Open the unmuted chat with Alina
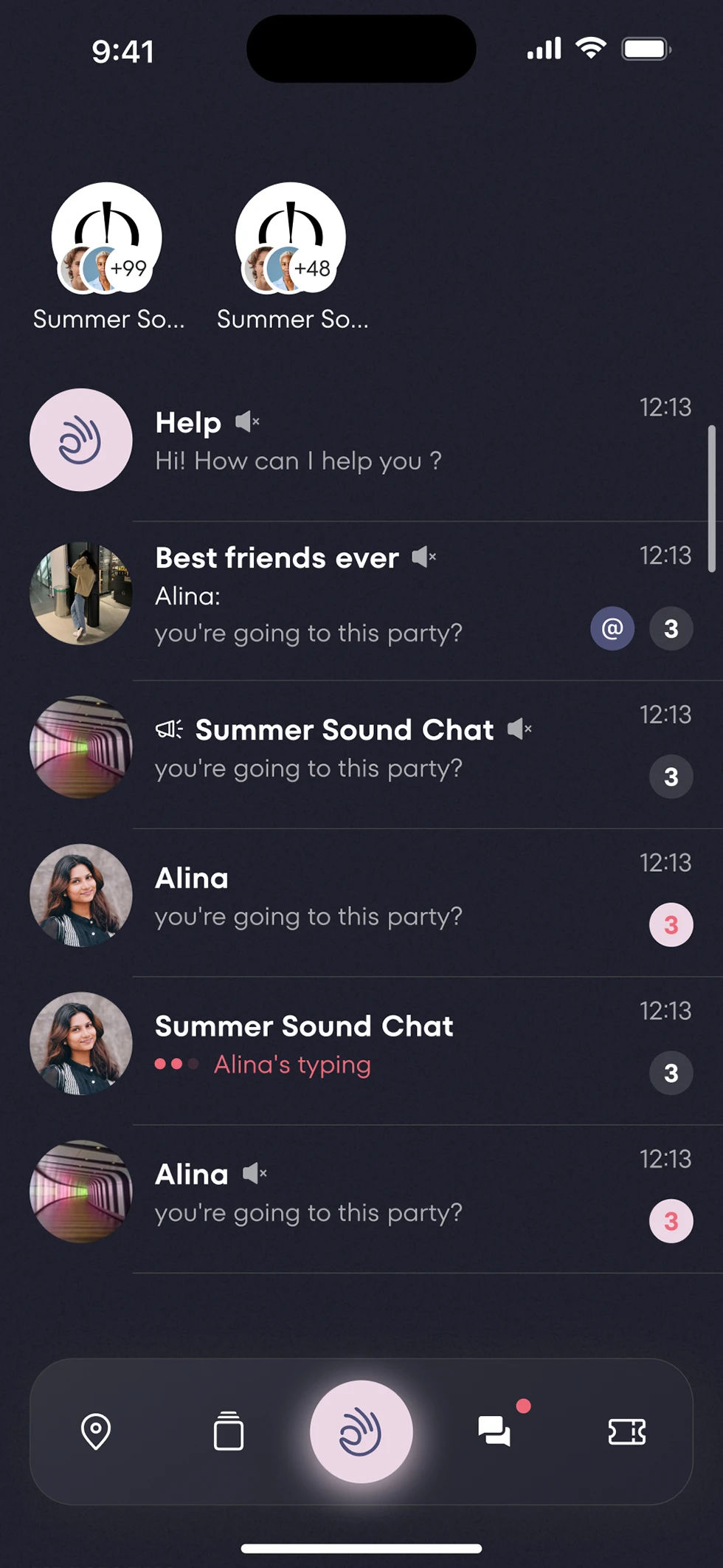This screenshot has width=723, height=1568. click(x=361, y=896)
